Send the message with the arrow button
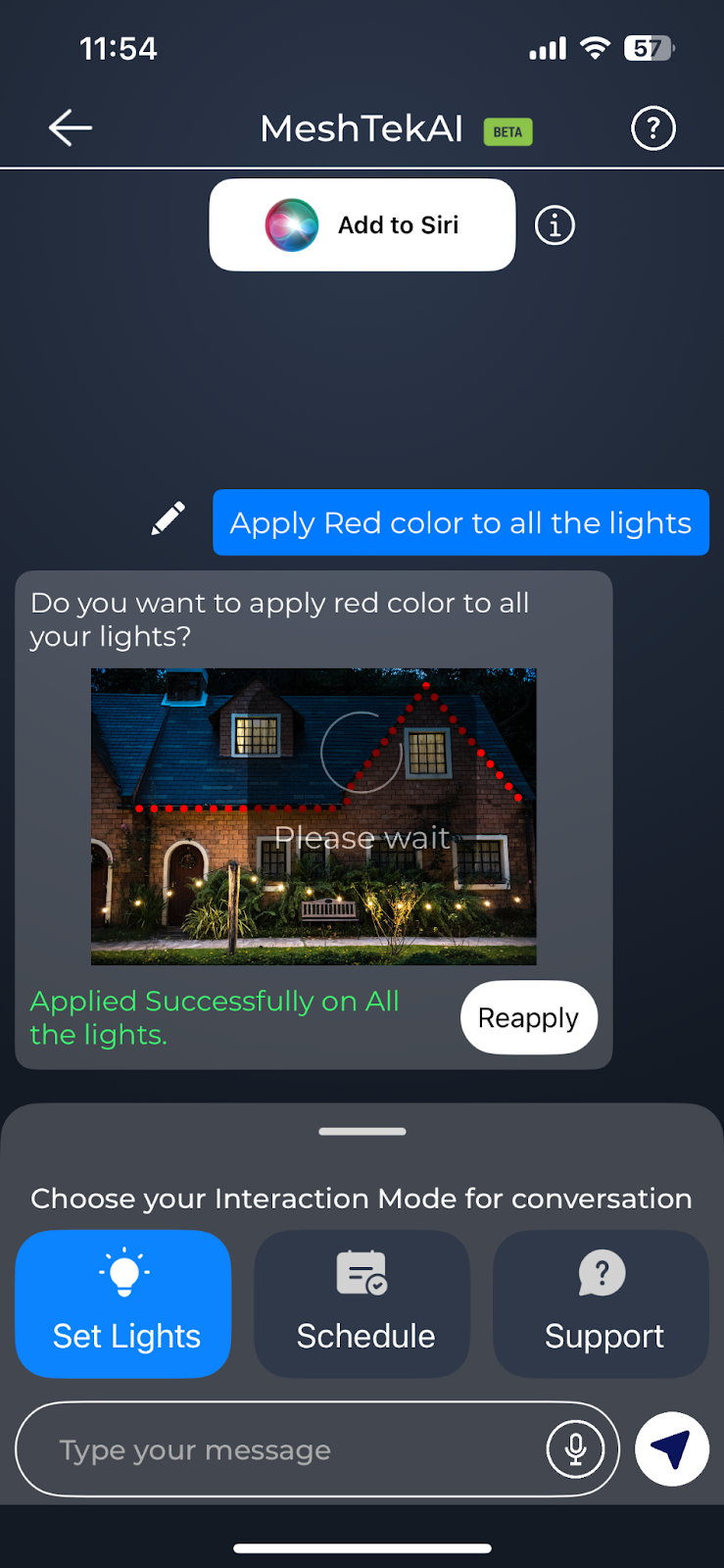 [x=671, y=1448]
